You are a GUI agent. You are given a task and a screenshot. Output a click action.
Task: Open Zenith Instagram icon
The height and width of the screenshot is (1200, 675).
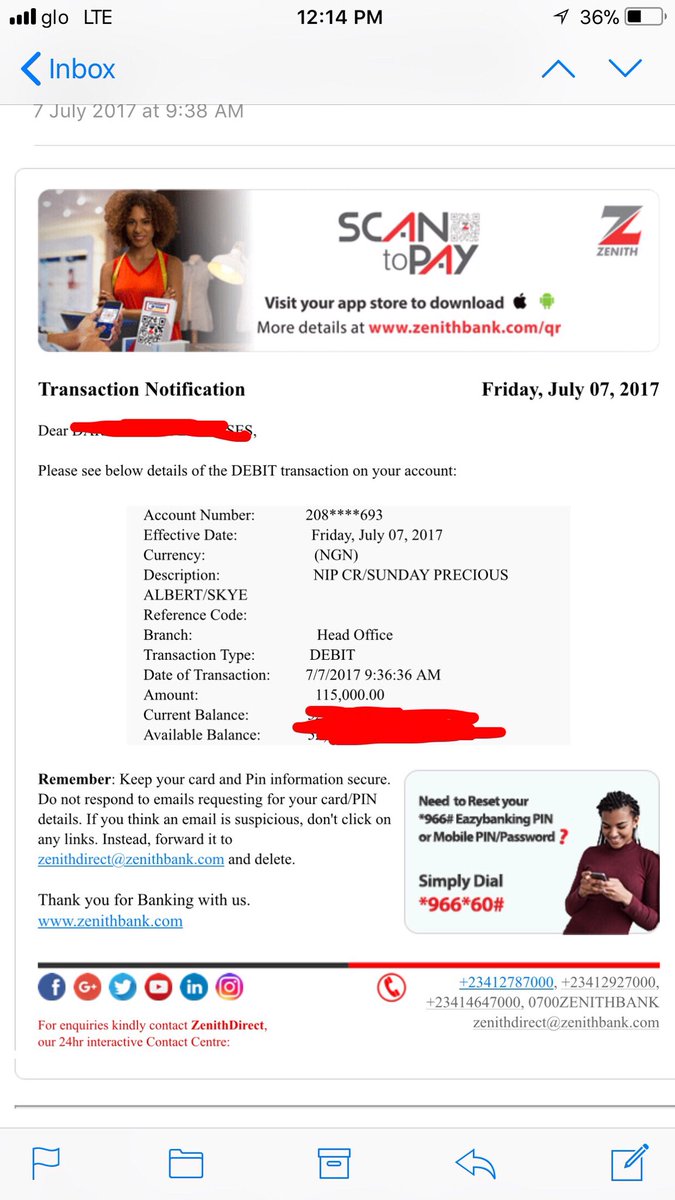click(x=229, y=987)
